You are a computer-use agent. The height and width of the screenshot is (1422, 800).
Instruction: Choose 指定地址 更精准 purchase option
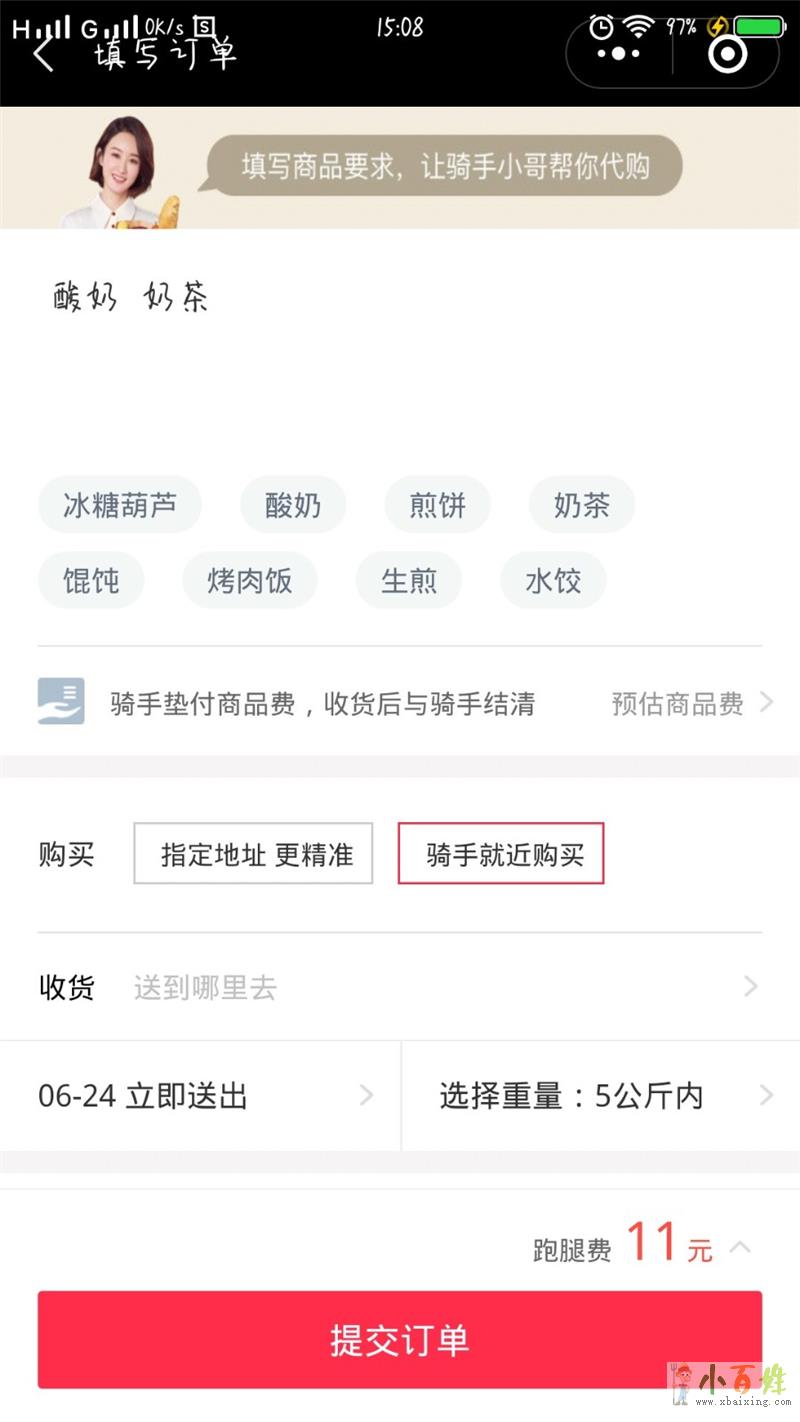pyautogui.click(x=254, y=854)
